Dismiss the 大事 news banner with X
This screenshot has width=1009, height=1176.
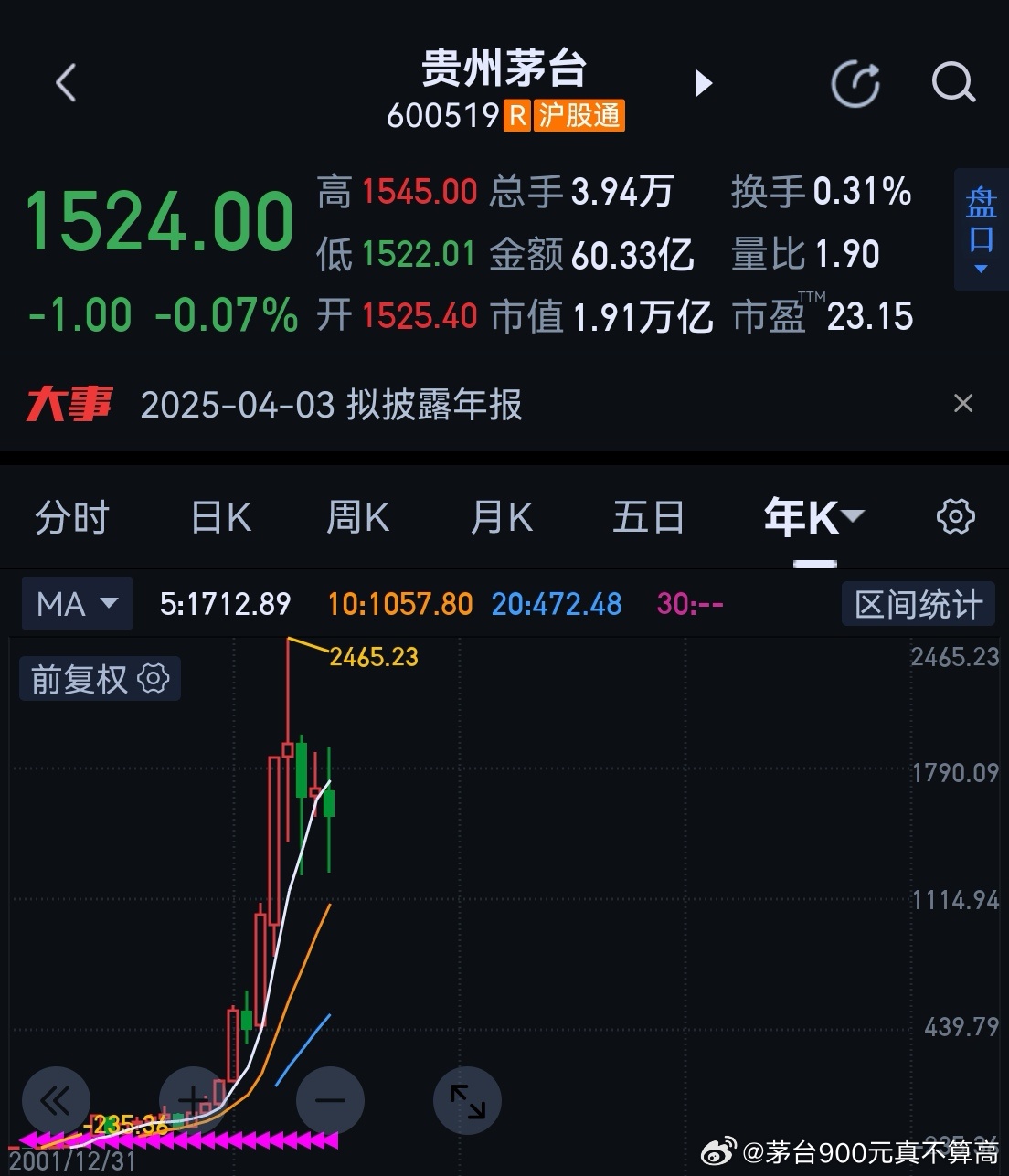963,403
